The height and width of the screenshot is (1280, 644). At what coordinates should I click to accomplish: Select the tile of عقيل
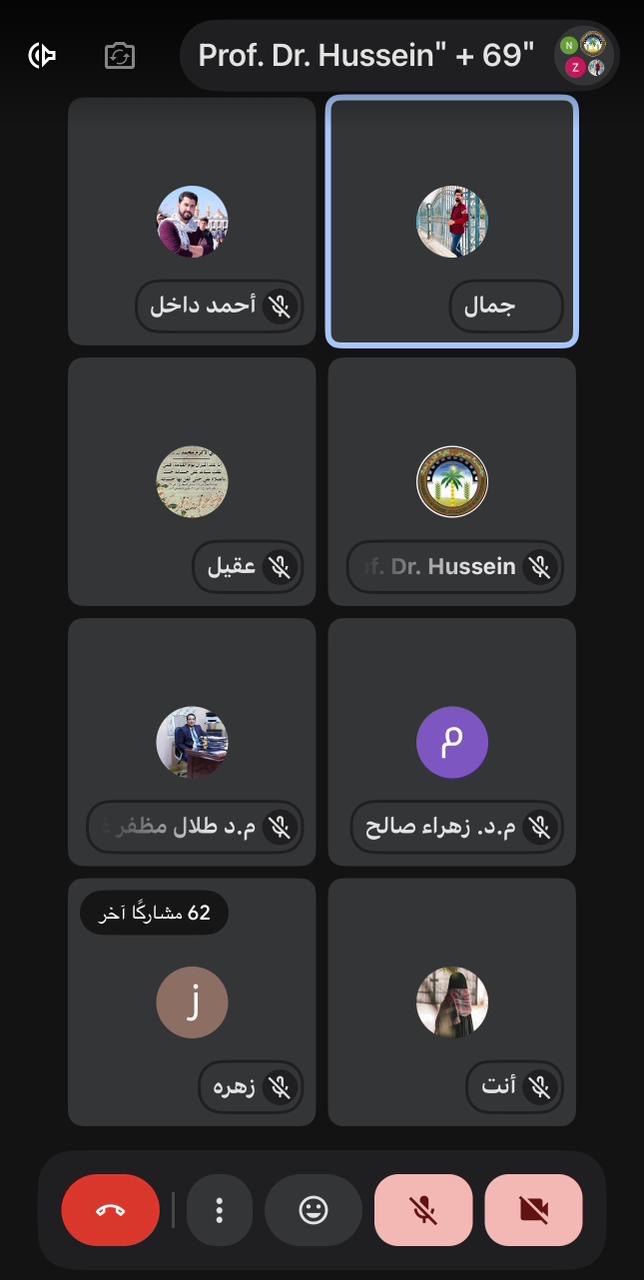pos(192,481)
